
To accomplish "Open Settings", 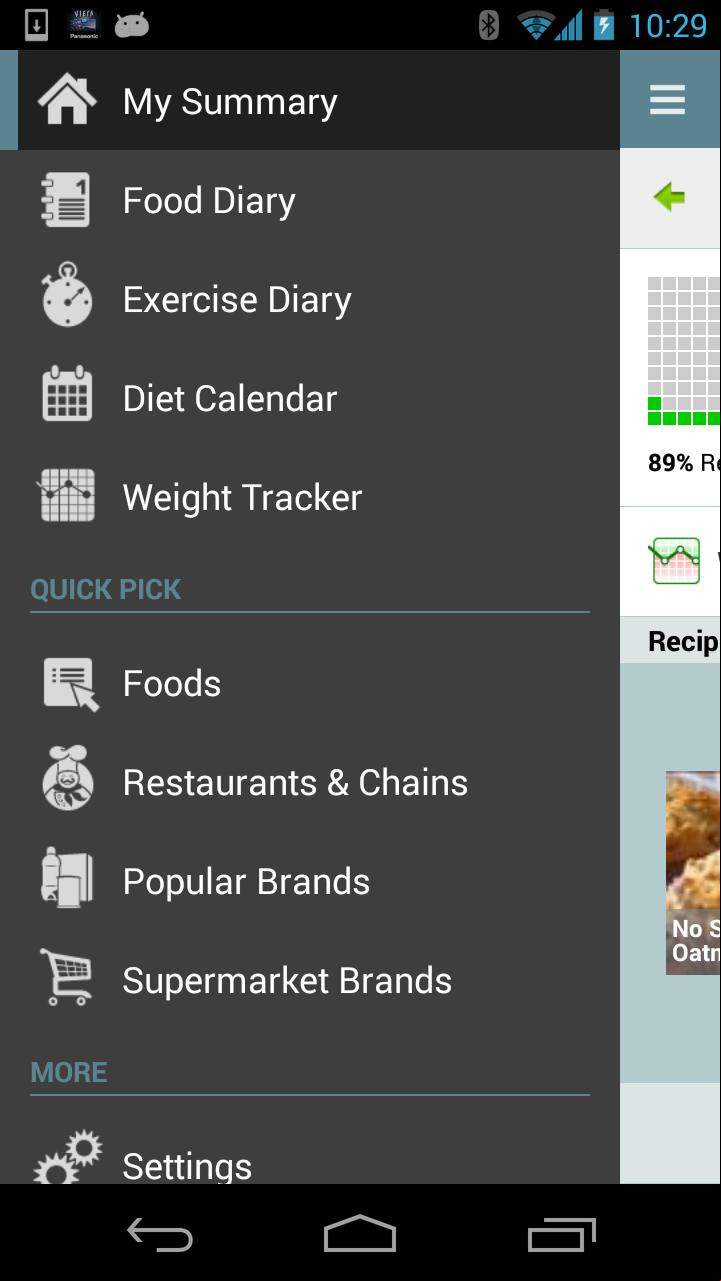I will click(319, 1158).
